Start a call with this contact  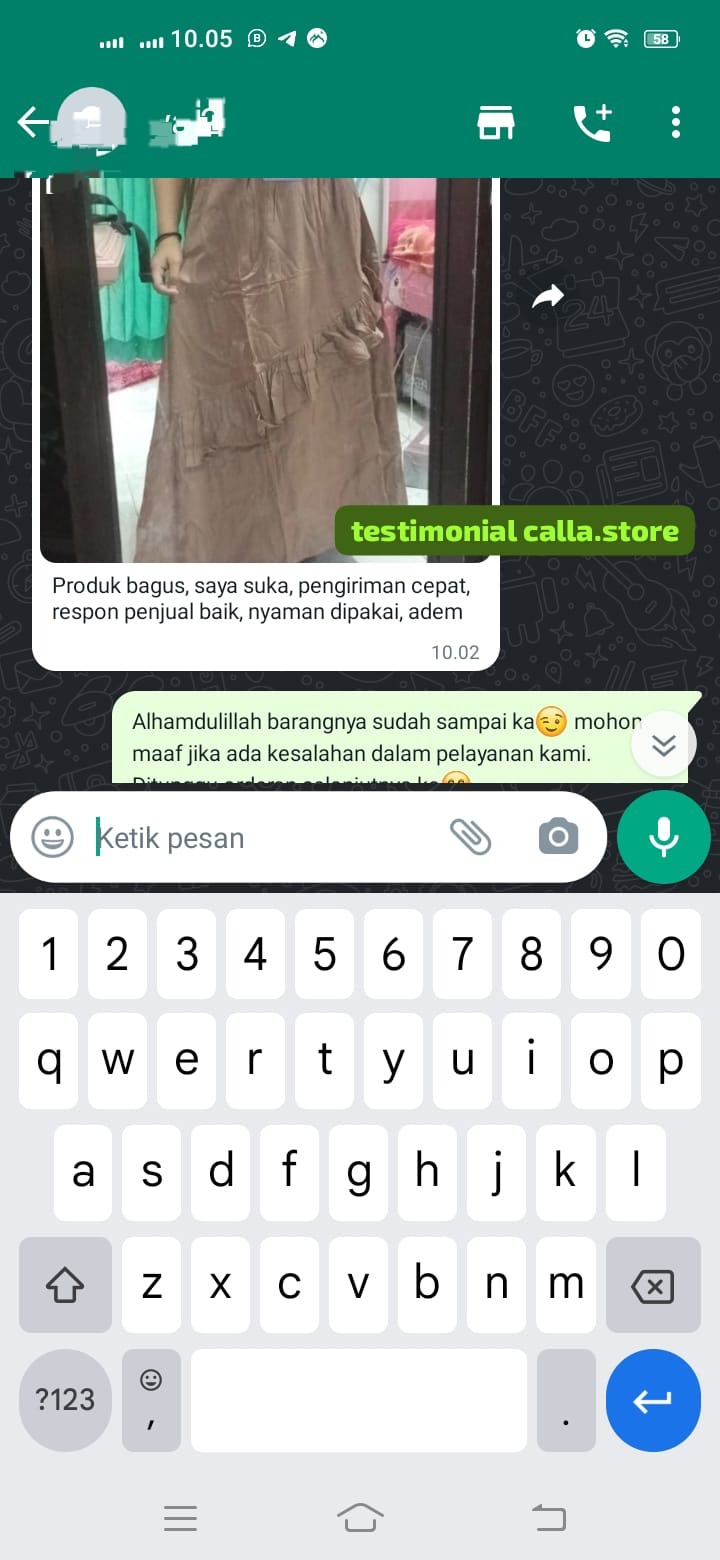click(x=591, y=122)
